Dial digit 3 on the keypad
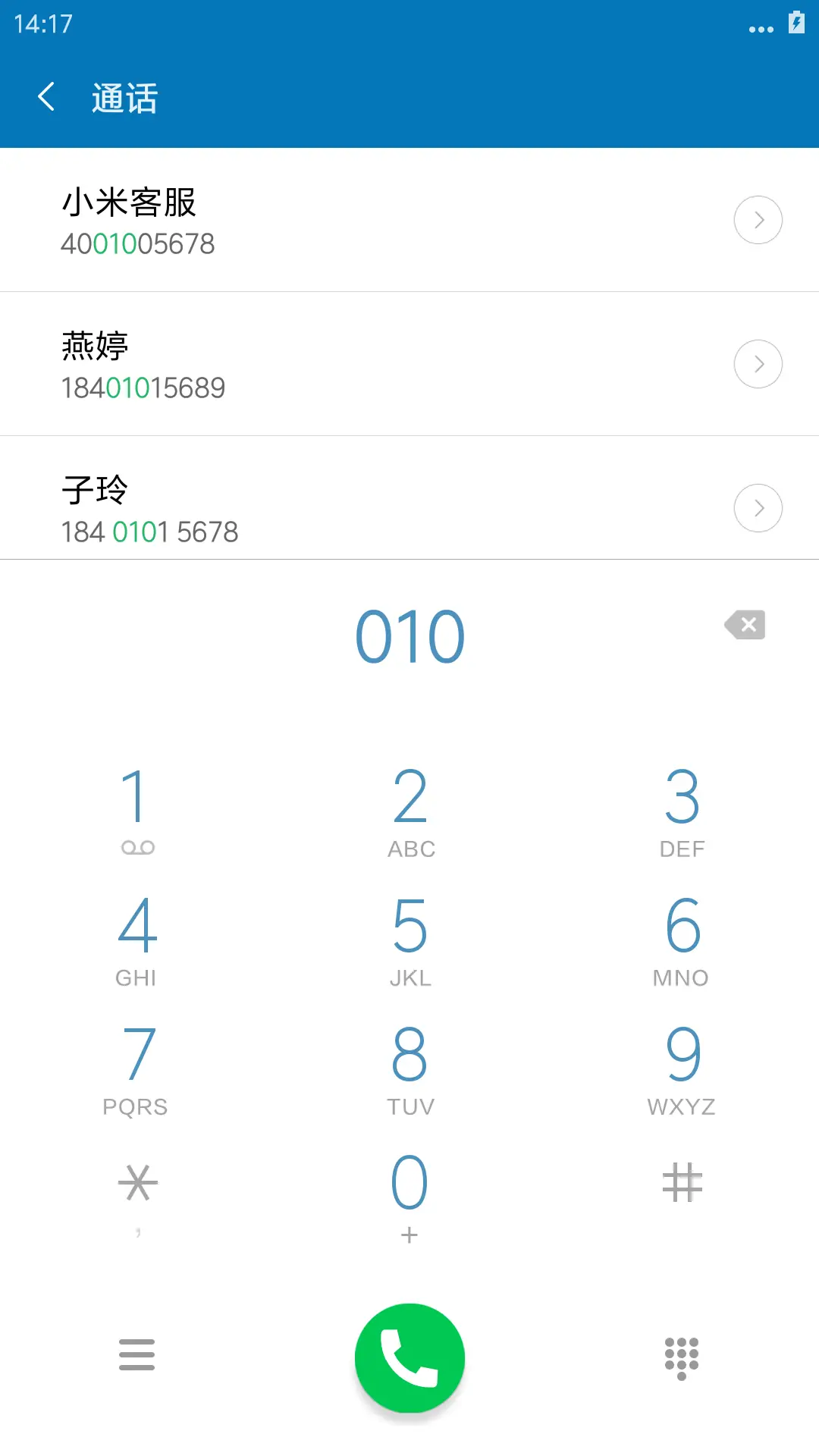The image size is (819, 1456). tap(682, 808)
